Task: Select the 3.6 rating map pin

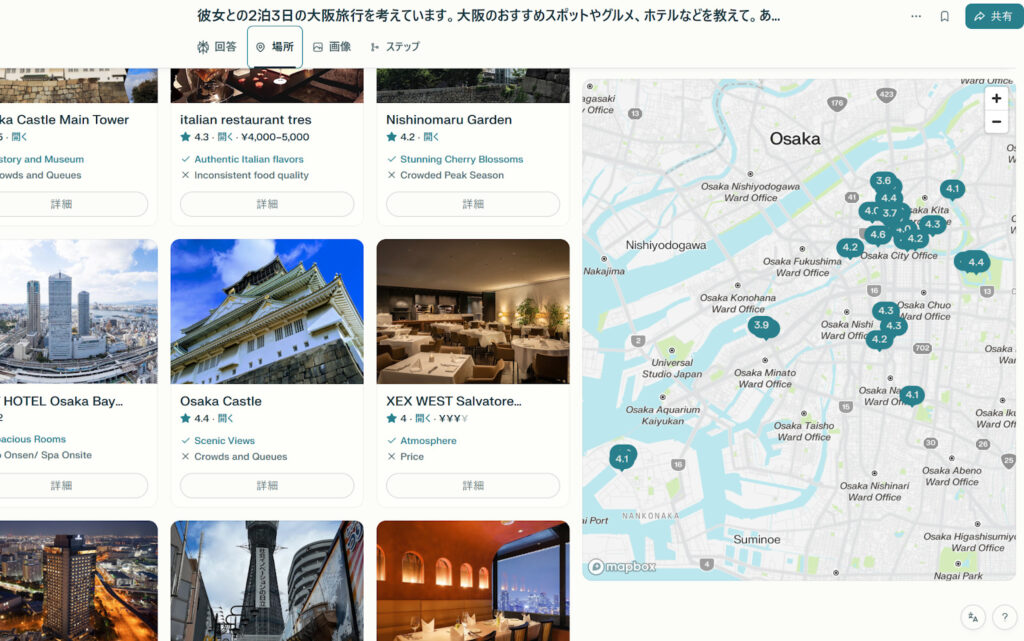Action: point(882,181)
